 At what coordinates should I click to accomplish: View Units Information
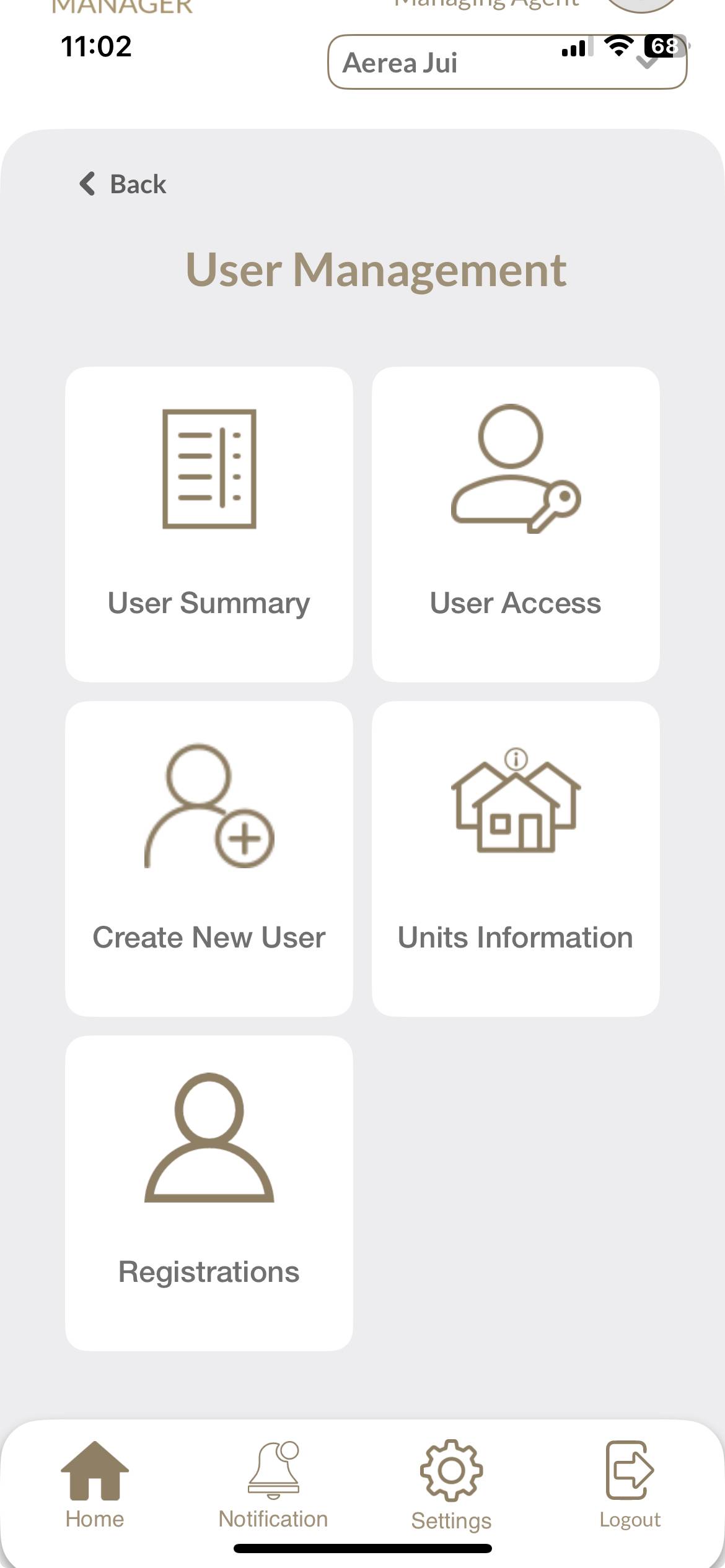pyautogui.click(x=516, y=858)
